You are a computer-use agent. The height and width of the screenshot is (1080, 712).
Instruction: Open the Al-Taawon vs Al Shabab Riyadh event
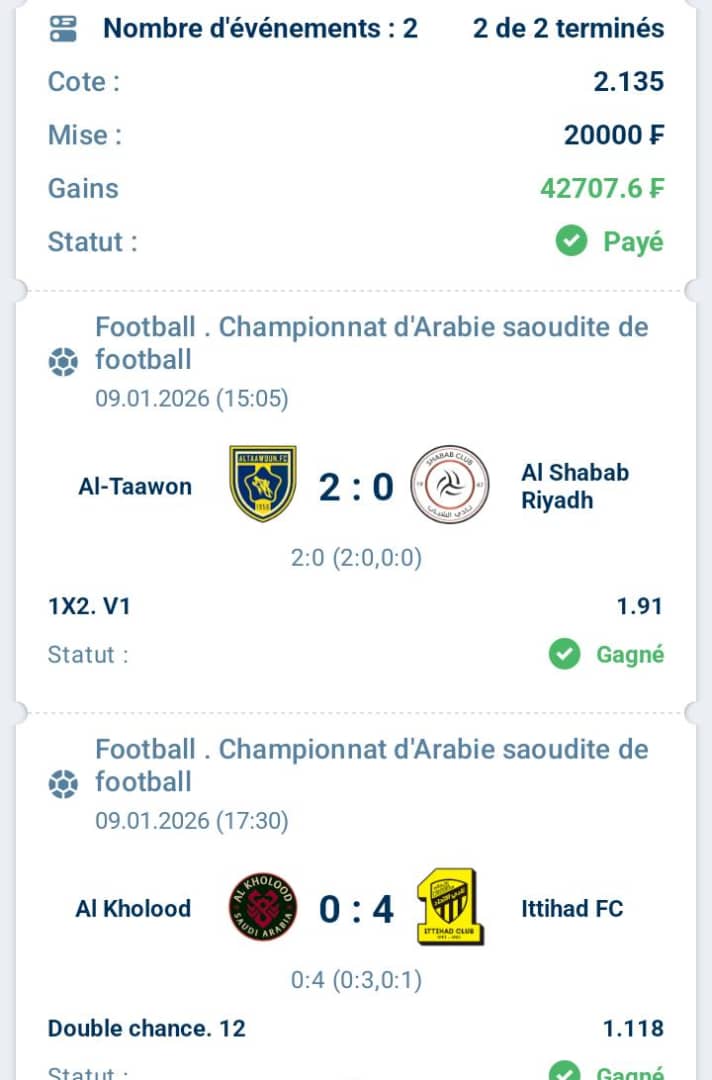coord(356,487)
